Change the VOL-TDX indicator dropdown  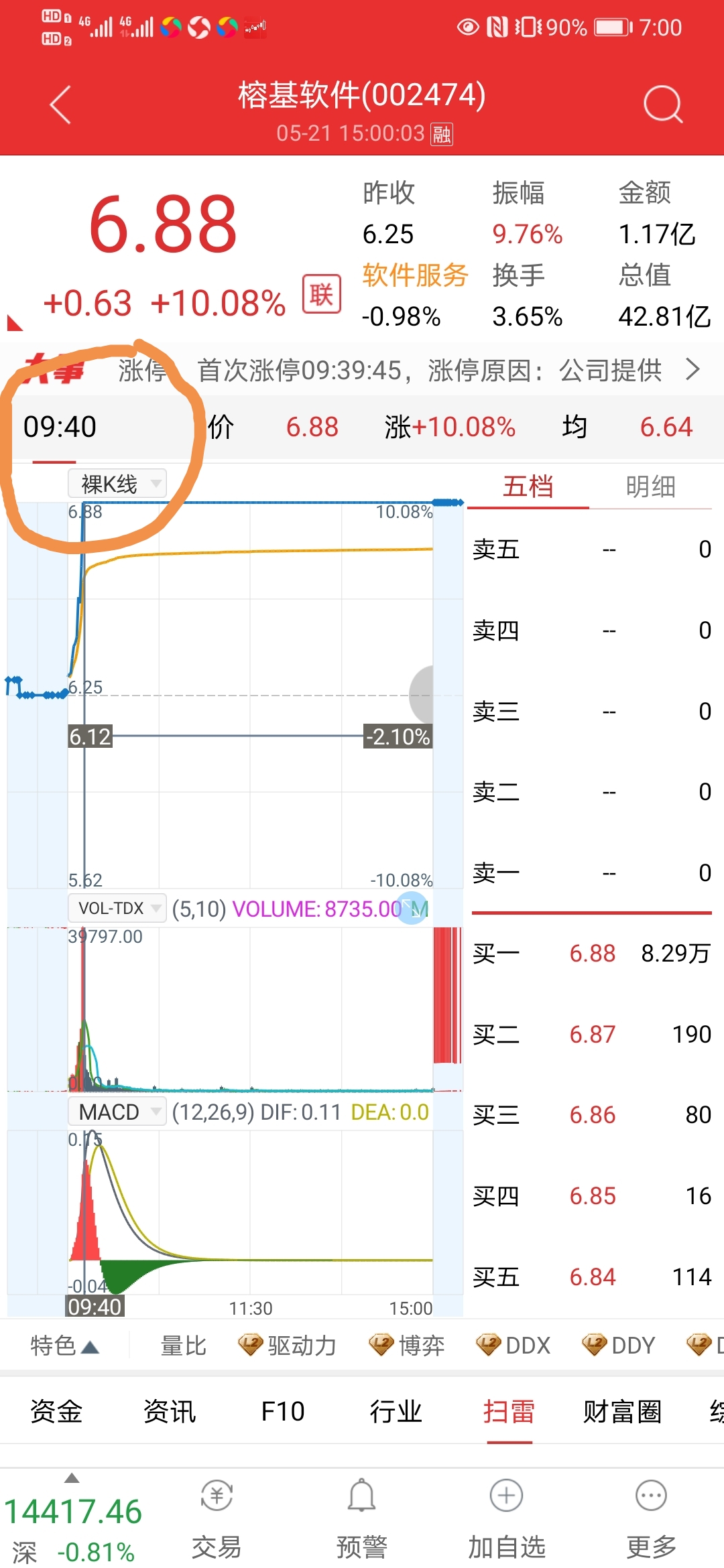click(x=117, y=908)
